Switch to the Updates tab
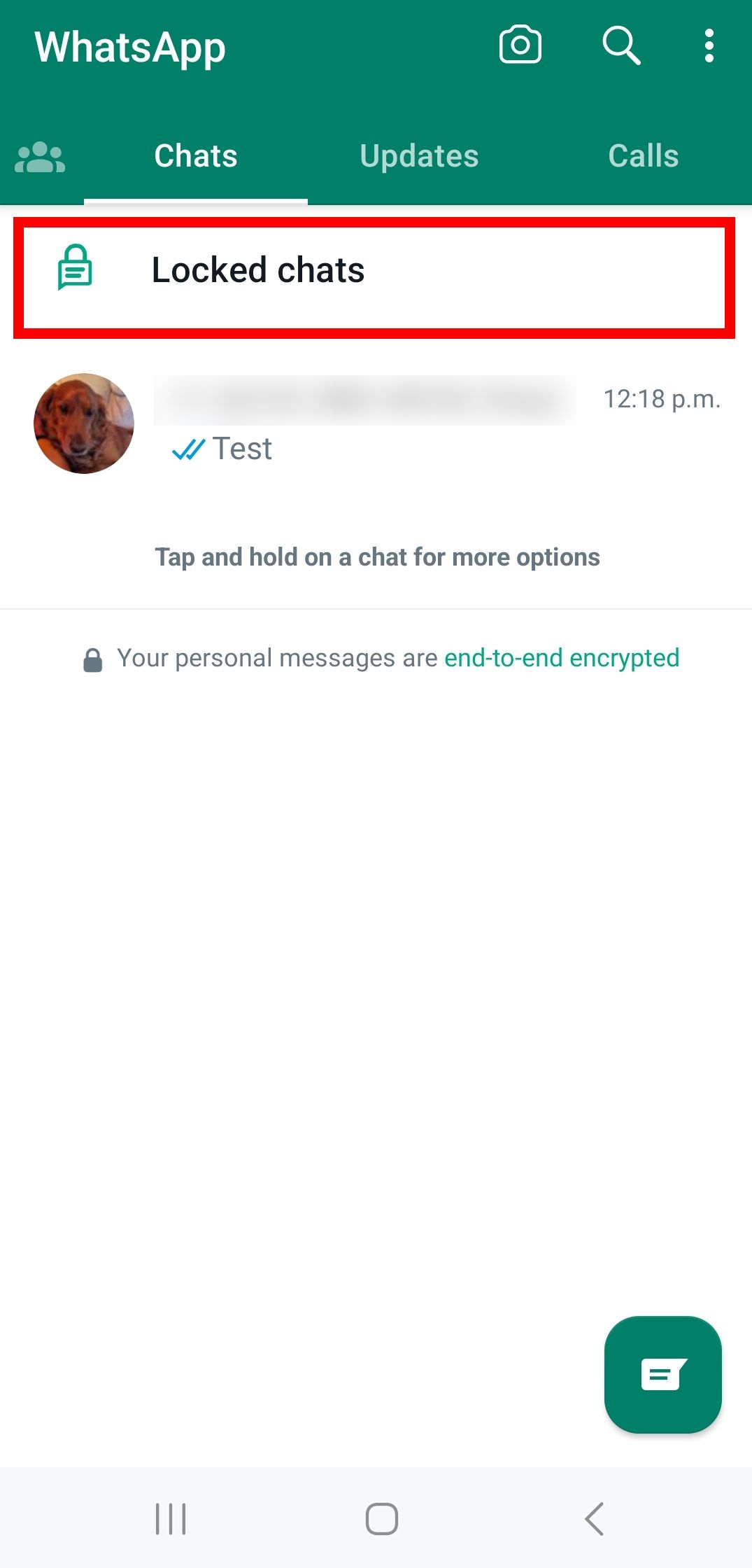 [418, 156]
